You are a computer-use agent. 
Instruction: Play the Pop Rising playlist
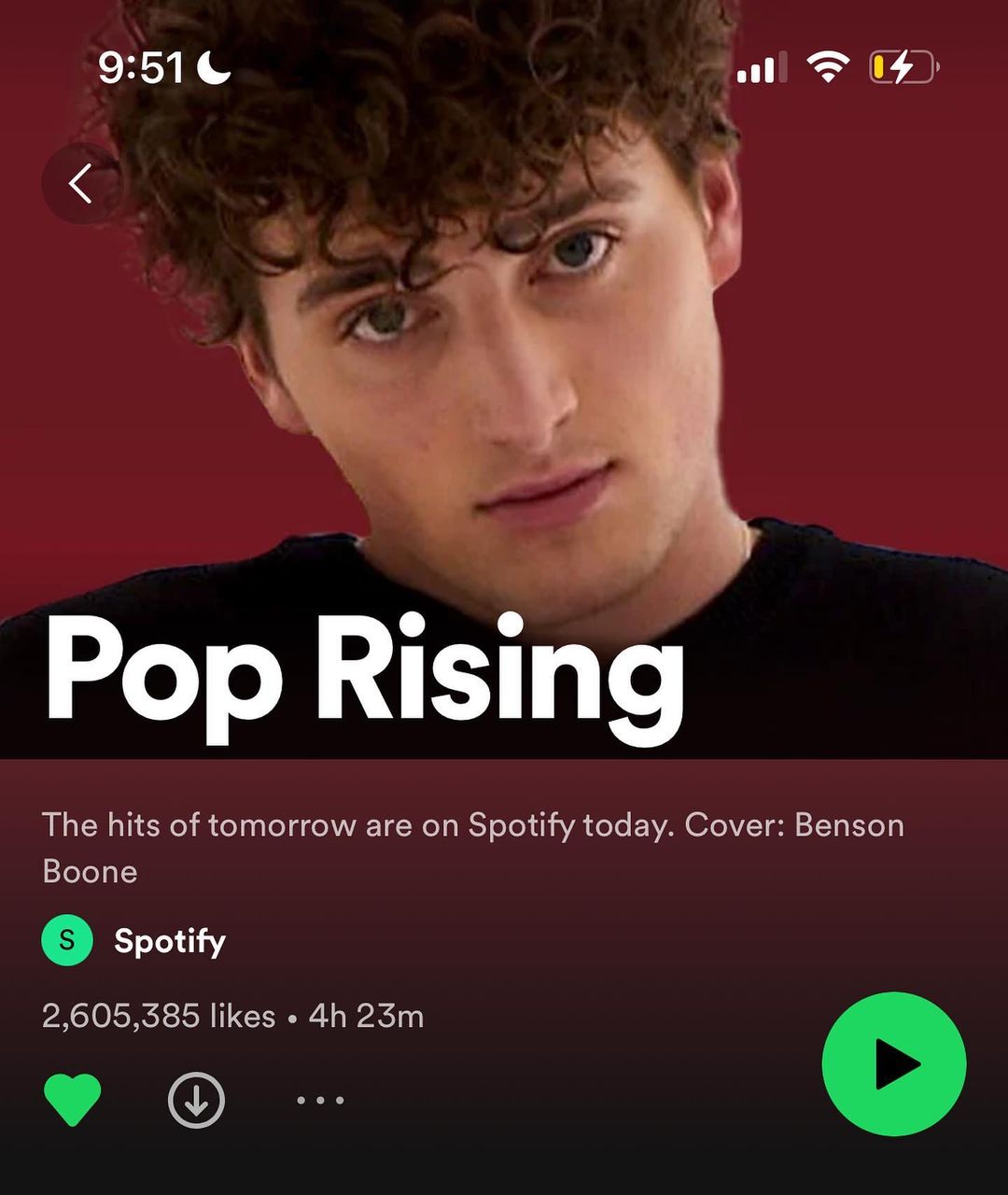tap(893, 1064)
